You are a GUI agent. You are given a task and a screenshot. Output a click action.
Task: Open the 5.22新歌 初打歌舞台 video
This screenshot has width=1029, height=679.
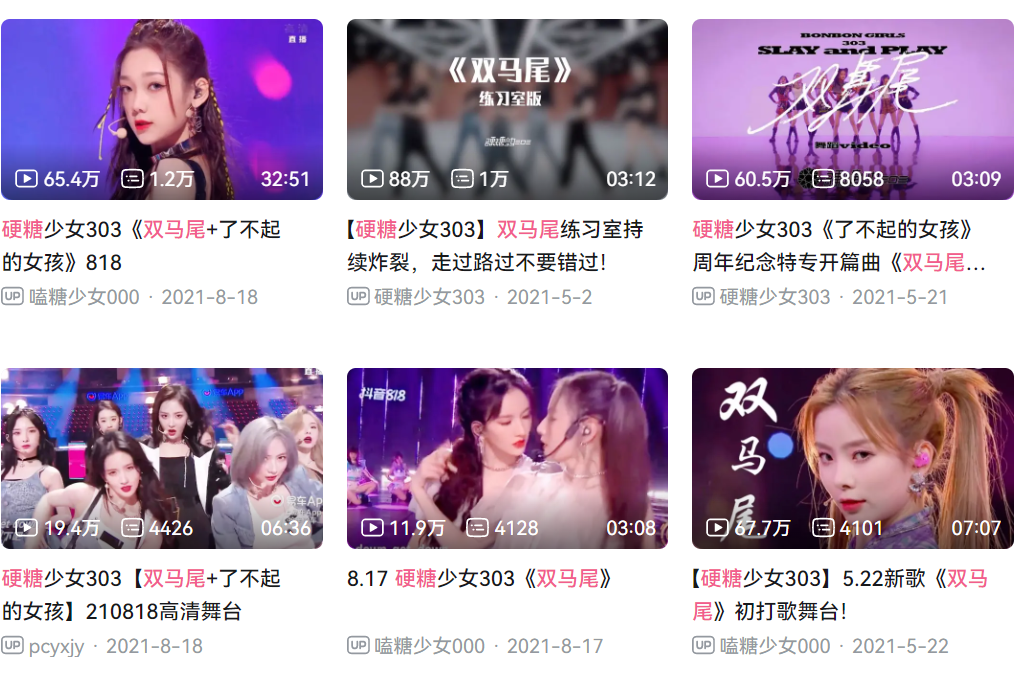pos(852,457)
